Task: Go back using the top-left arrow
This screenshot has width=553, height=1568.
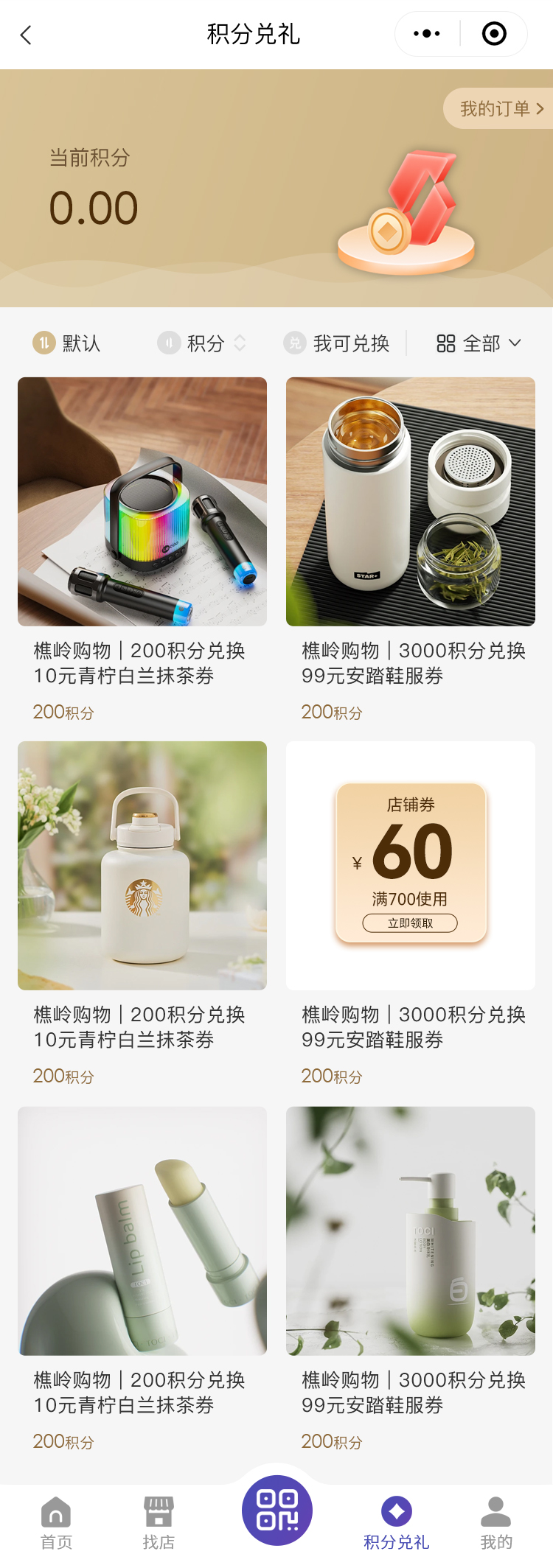Action: point(27,35)
